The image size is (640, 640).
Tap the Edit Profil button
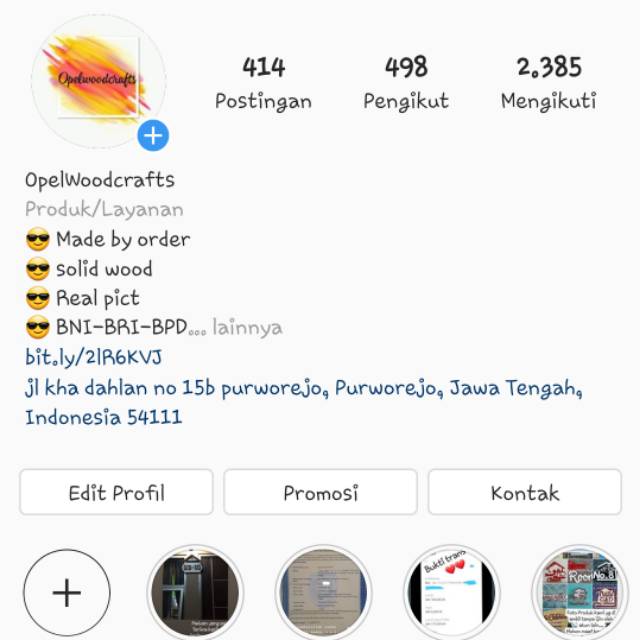pyautogui.click(x=116, y=493)
